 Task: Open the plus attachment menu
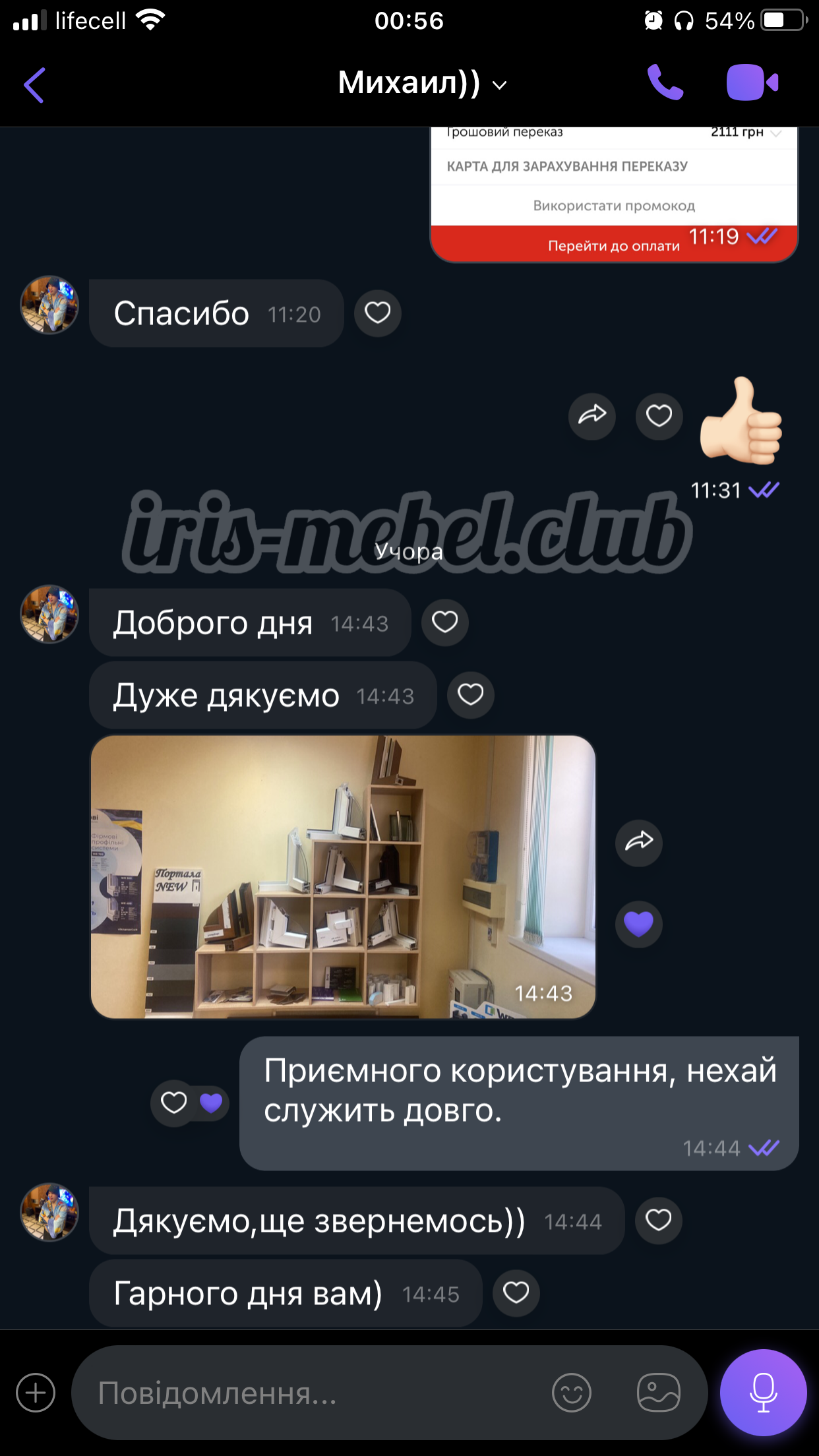(36, 1393)
